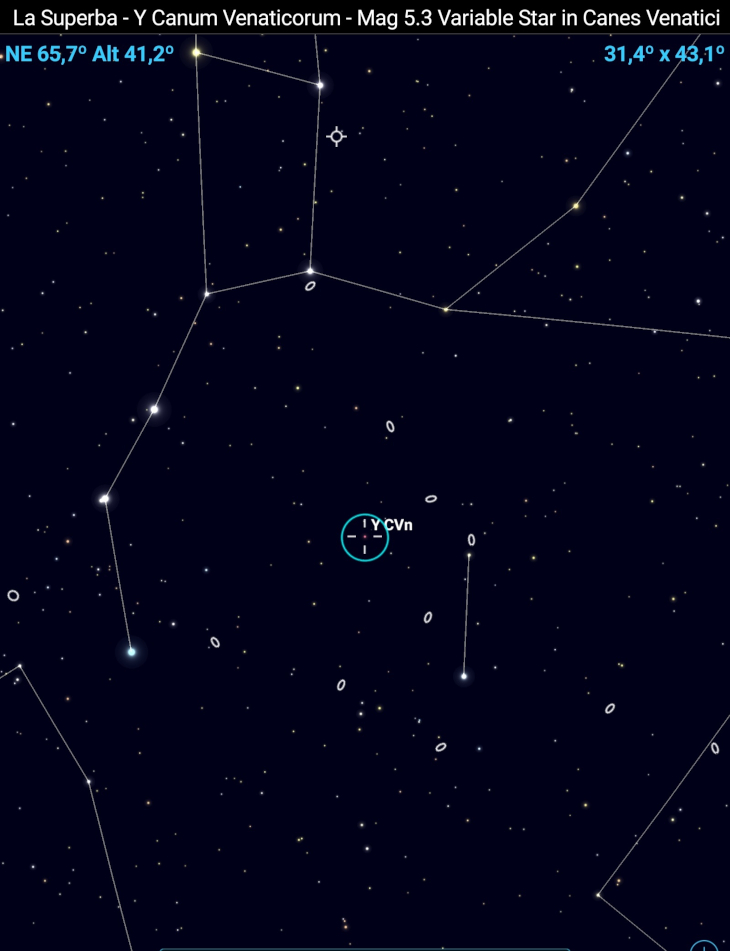Open La Superba object info from title
This screenshot has width=730, height=951.
pyautogui.click(x=365, y=18)
